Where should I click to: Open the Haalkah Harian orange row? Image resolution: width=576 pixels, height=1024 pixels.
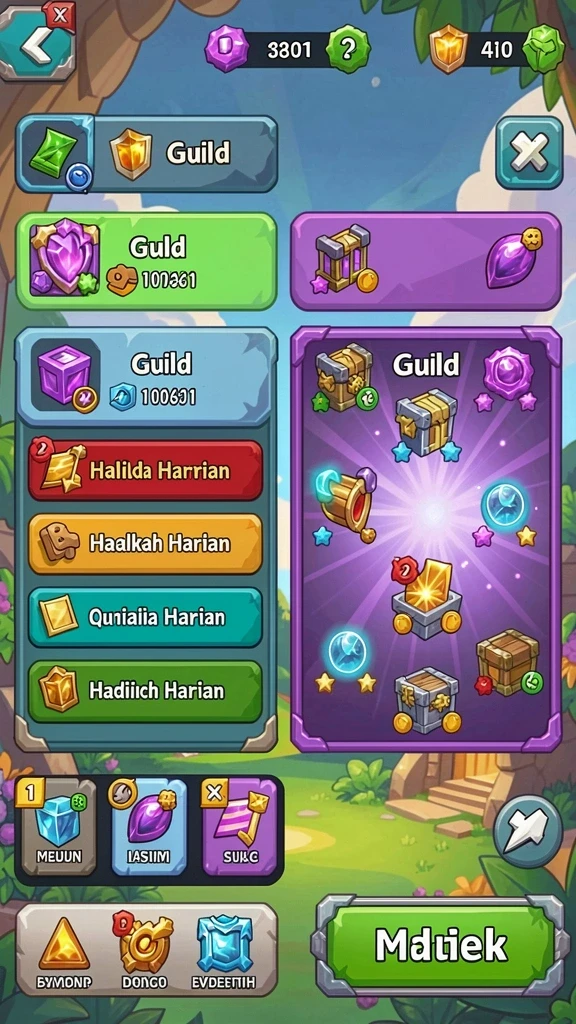click(x=145, y=543)
